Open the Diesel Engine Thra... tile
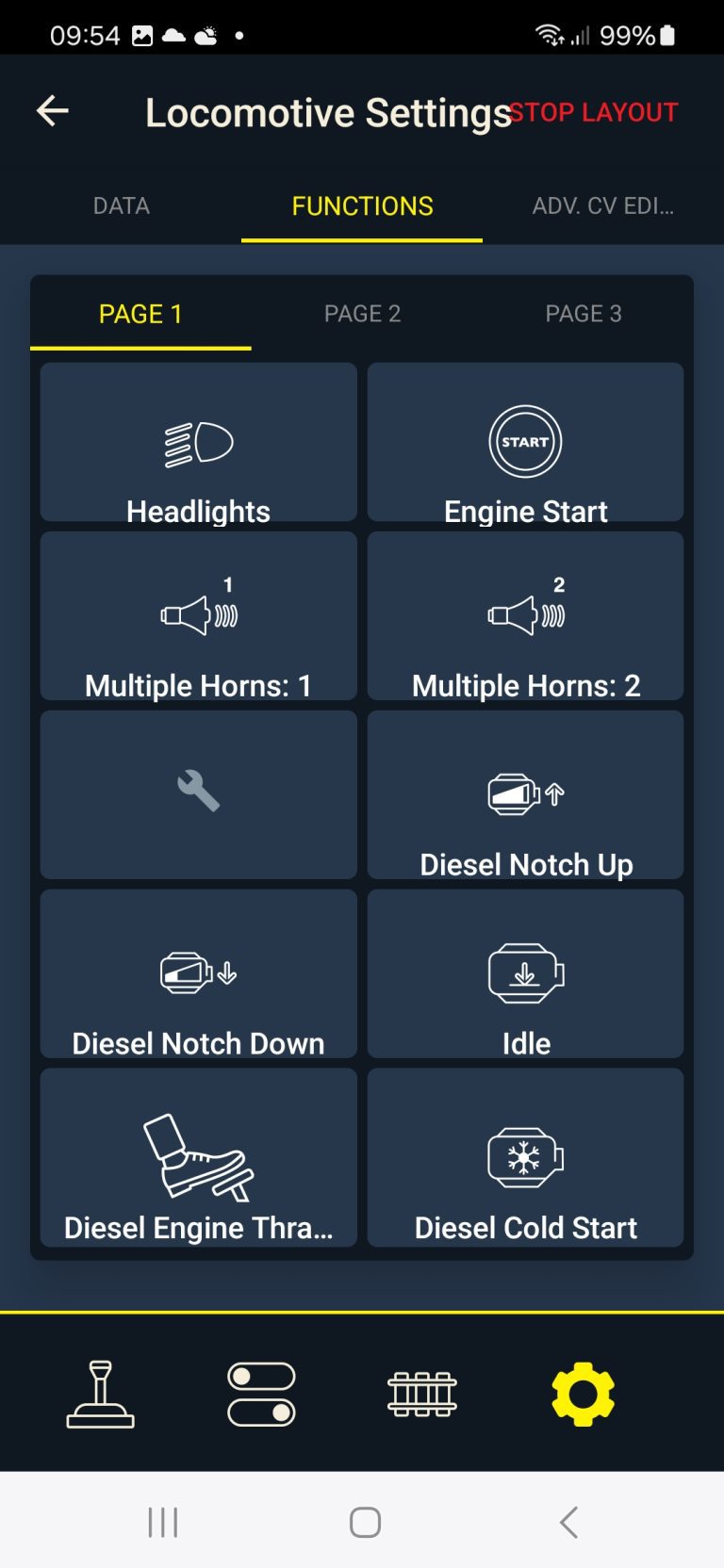The width and height of the screenshot is (724, 1568). [x=199, y=1157]
